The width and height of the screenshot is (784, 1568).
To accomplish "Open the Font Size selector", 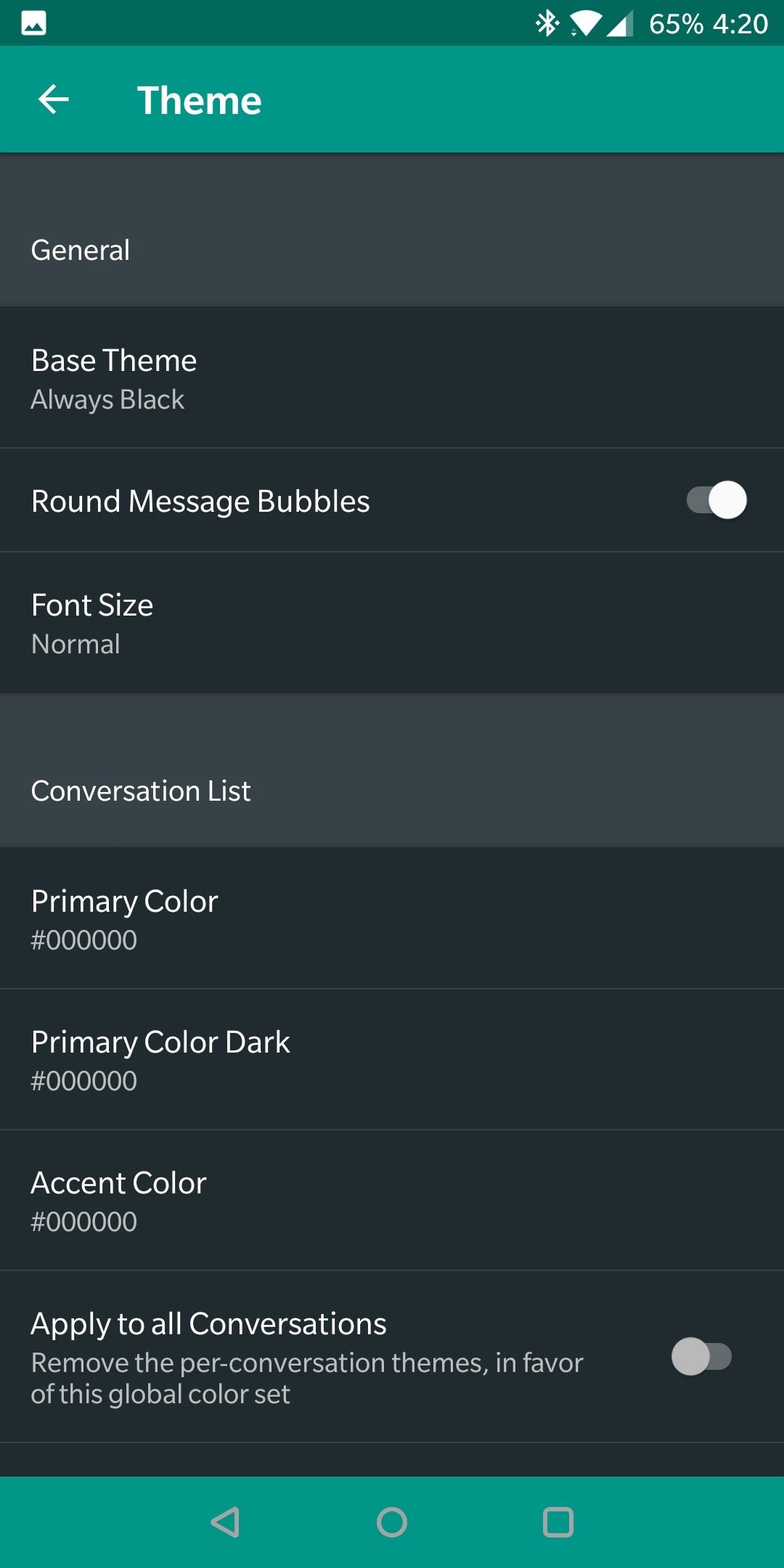I will point(392,621).
